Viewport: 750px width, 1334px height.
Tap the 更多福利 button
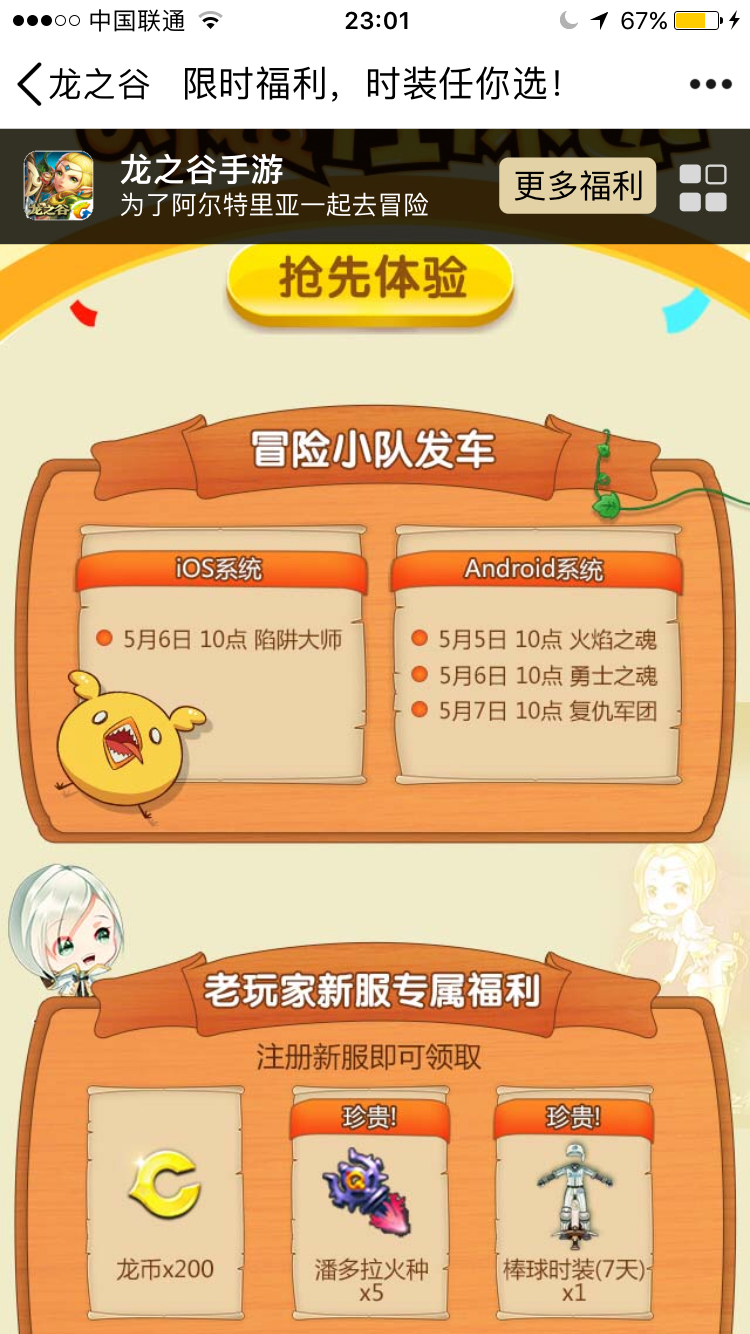[x=578, y=186]
